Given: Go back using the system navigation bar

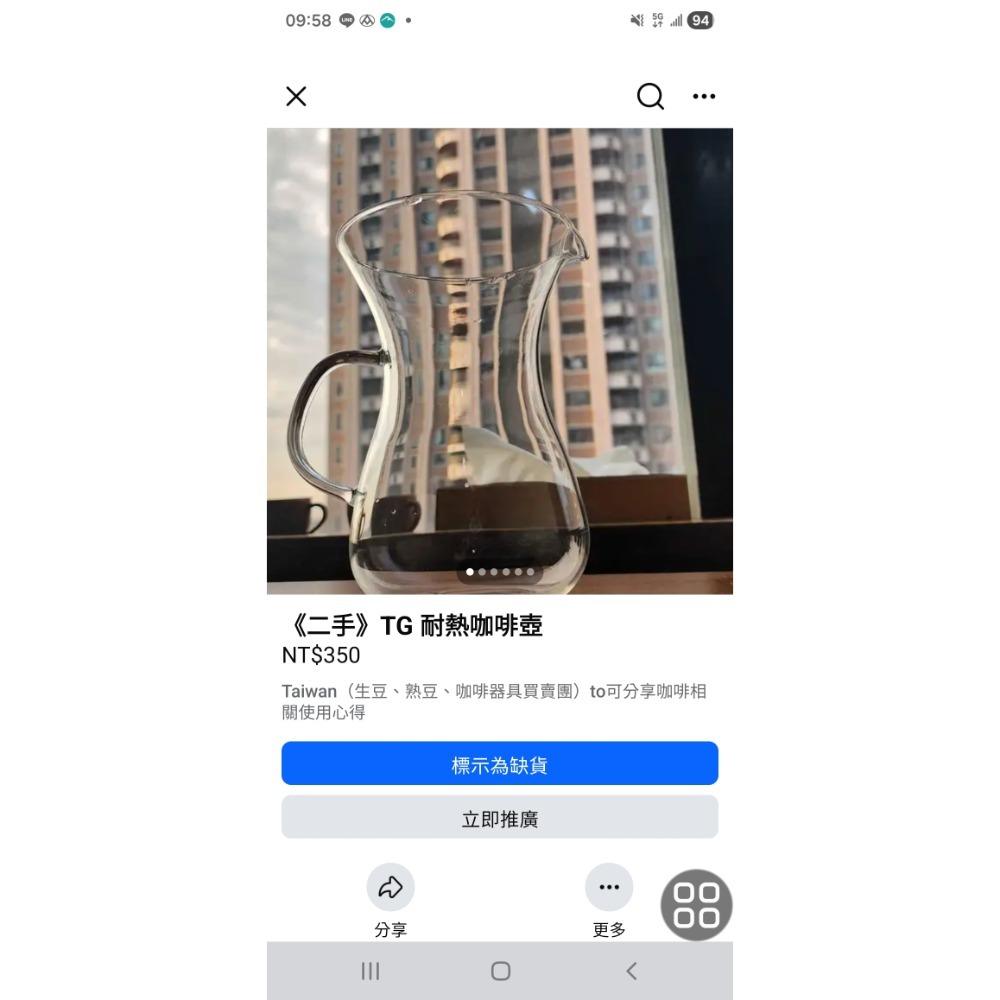Looking at the screenshot, I should click(x=631, y=971).
